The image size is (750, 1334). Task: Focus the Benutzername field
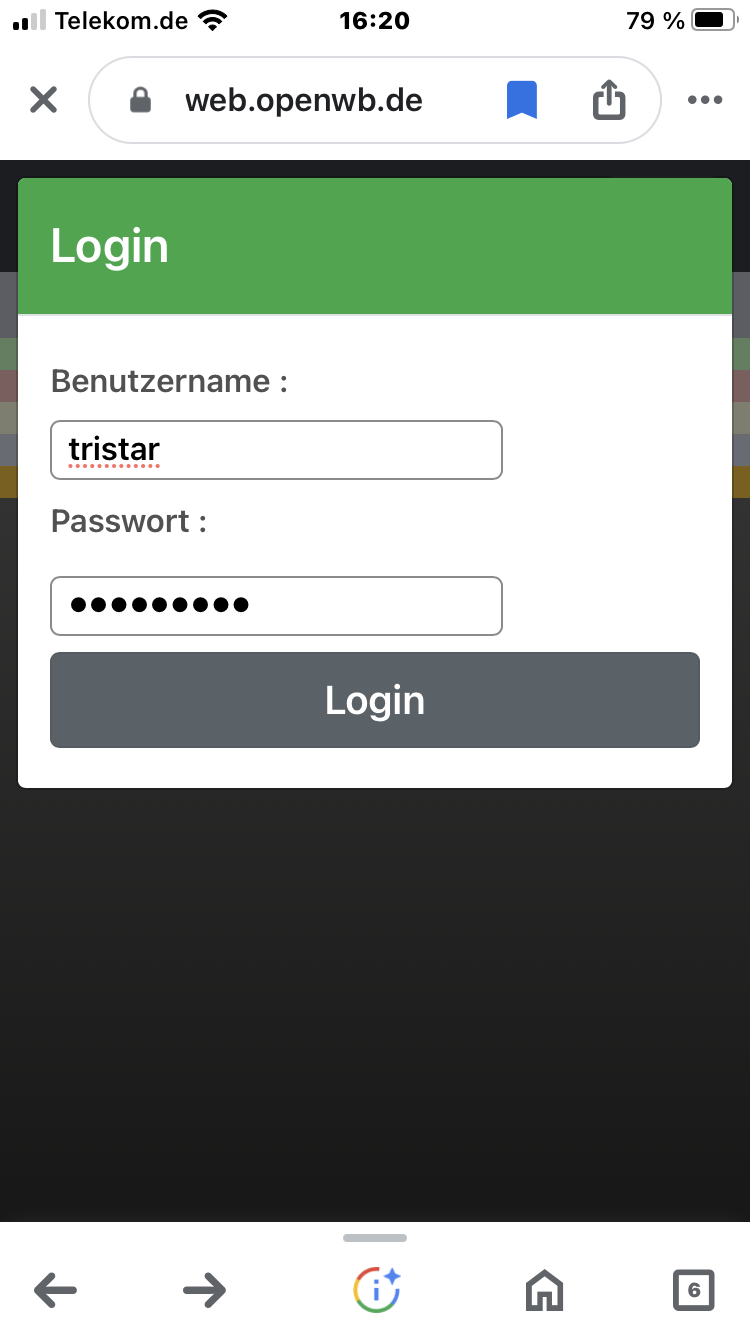click(x=276, y=450)
